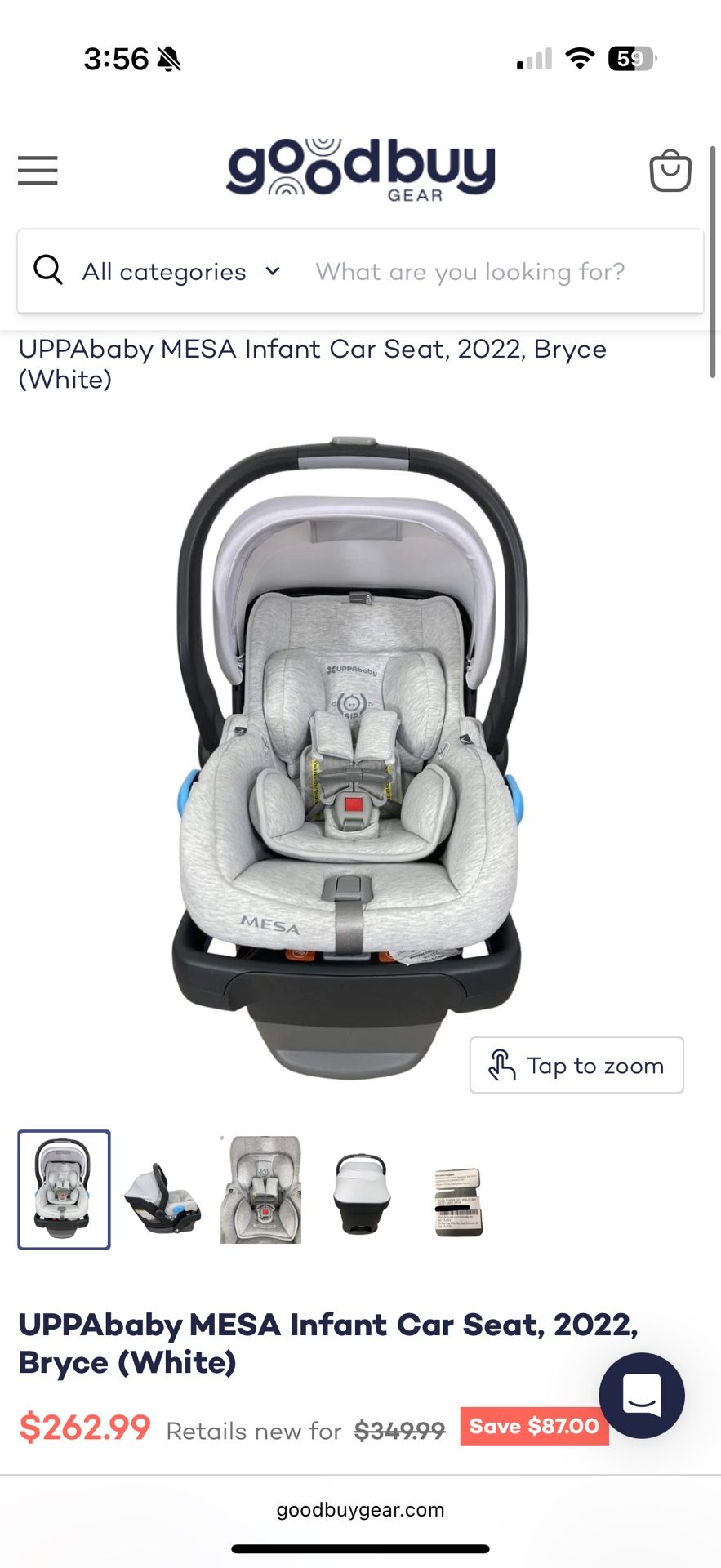The width and height of the screenshot is (721, 1568).
Task: Open the live chat bubble
Action: pos(641,1395)
